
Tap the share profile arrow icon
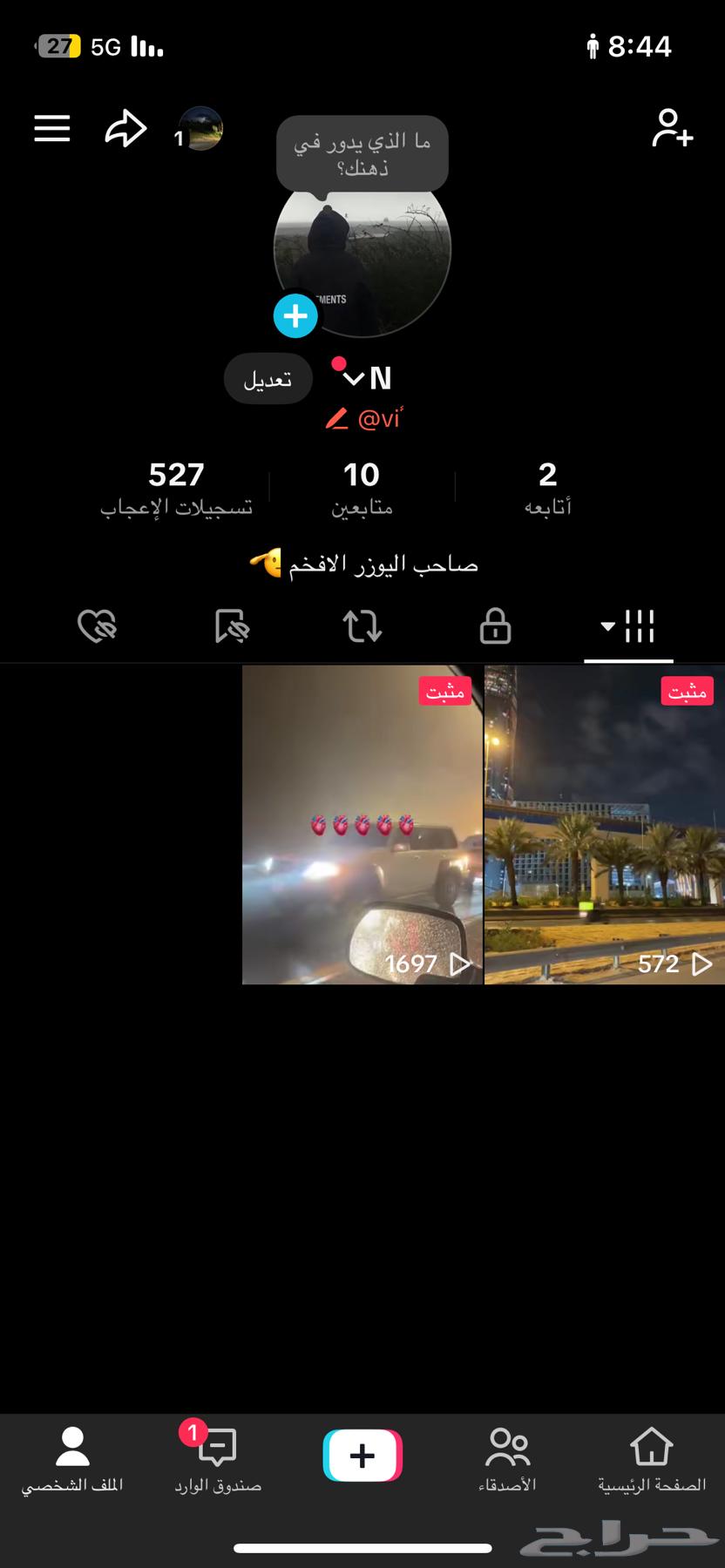coord(125,128)
